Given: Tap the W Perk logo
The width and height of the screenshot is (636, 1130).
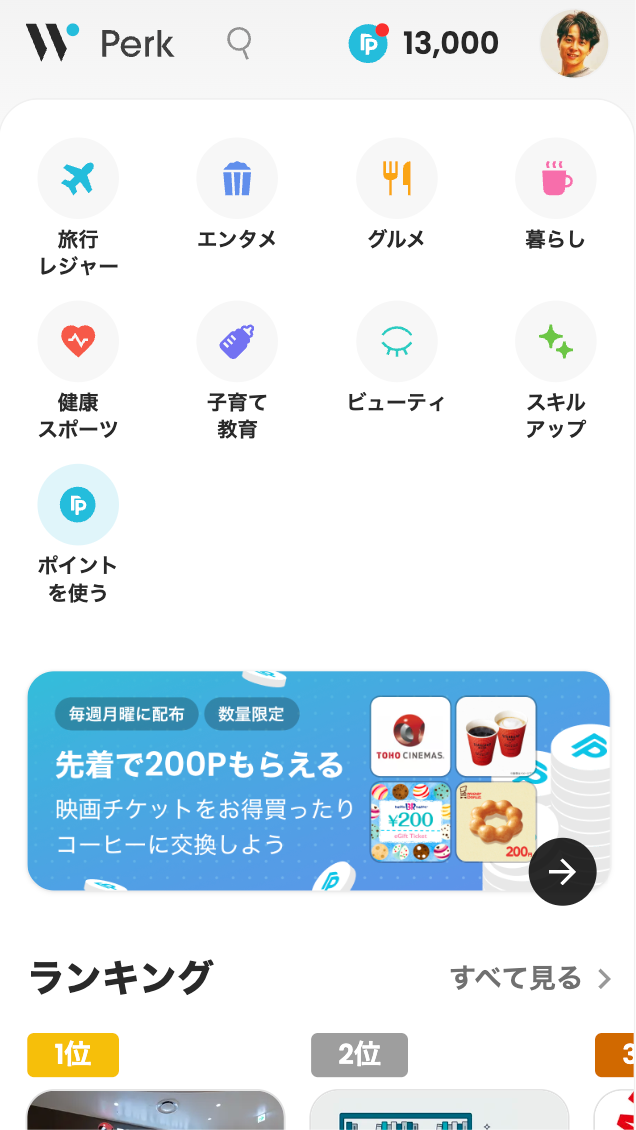Looking at the screenshot, I should 100,43.
